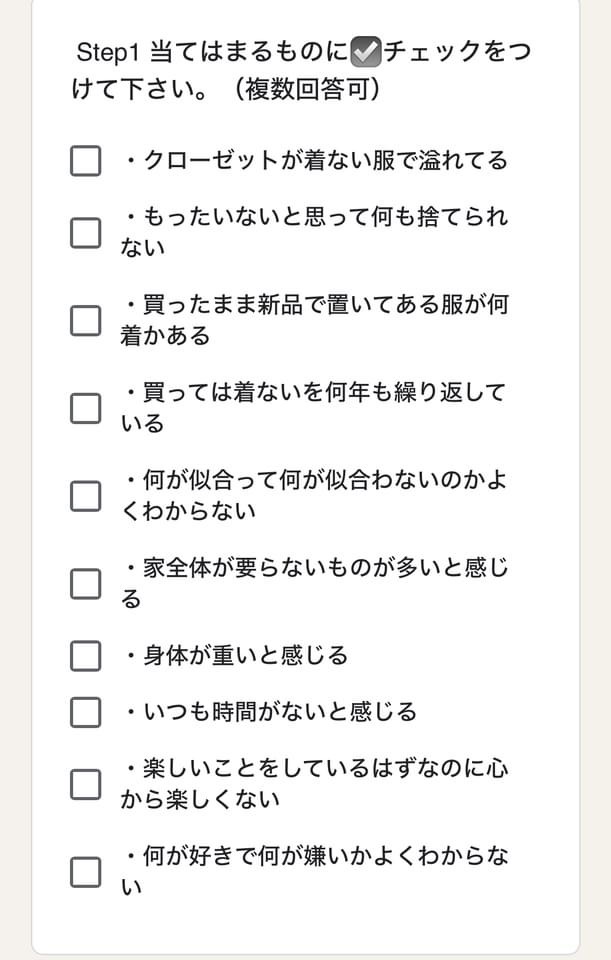Select '何が好きで何が嫌いかよくわからない' checkbox
Image resolution: width=611 pixels, height=960 pixels.
(x=86, y=872)
